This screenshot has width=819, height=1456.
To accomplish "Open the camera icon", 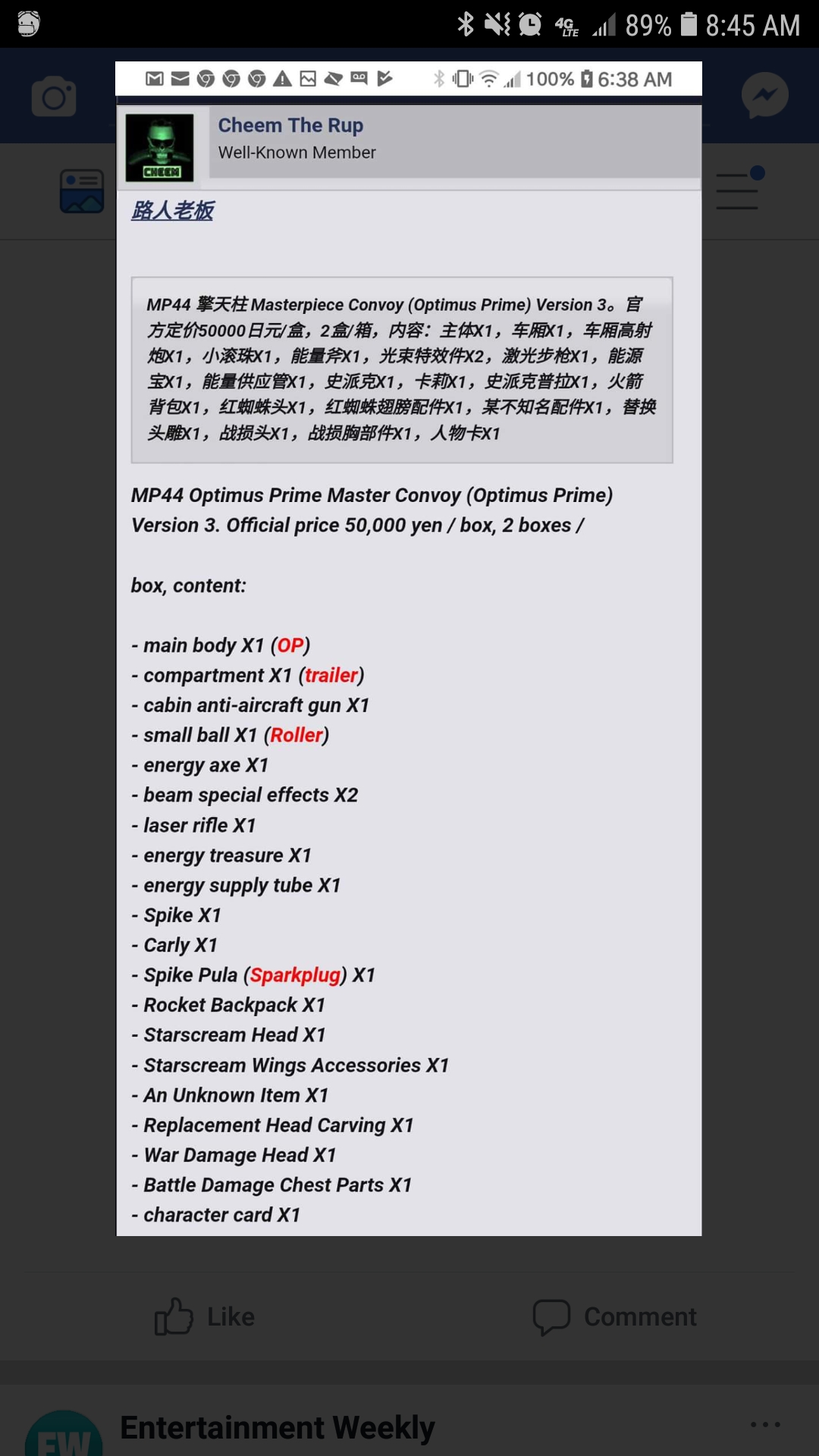I will (54, 96).
